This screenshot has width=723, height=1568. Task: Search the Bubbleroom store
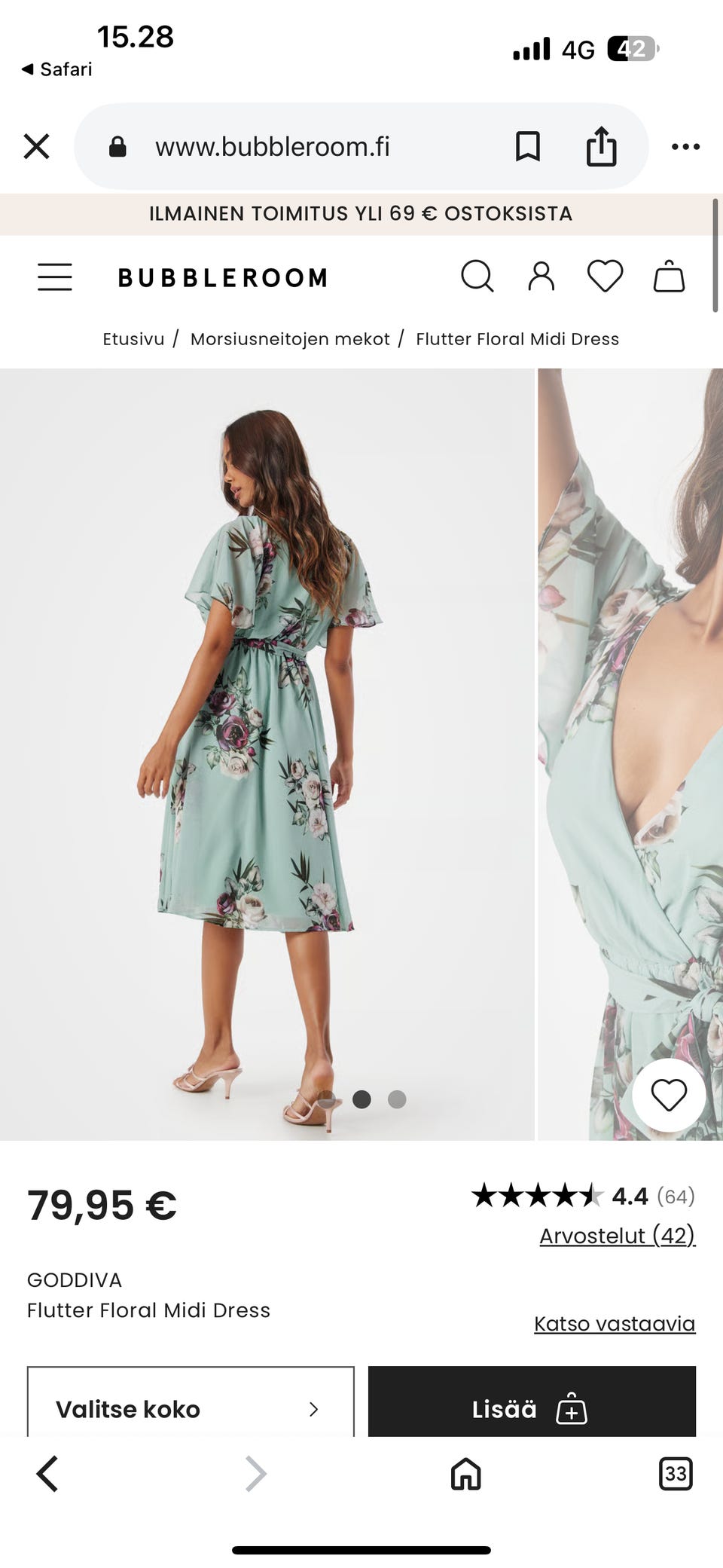pyautogui.click(x=477, y=277)
